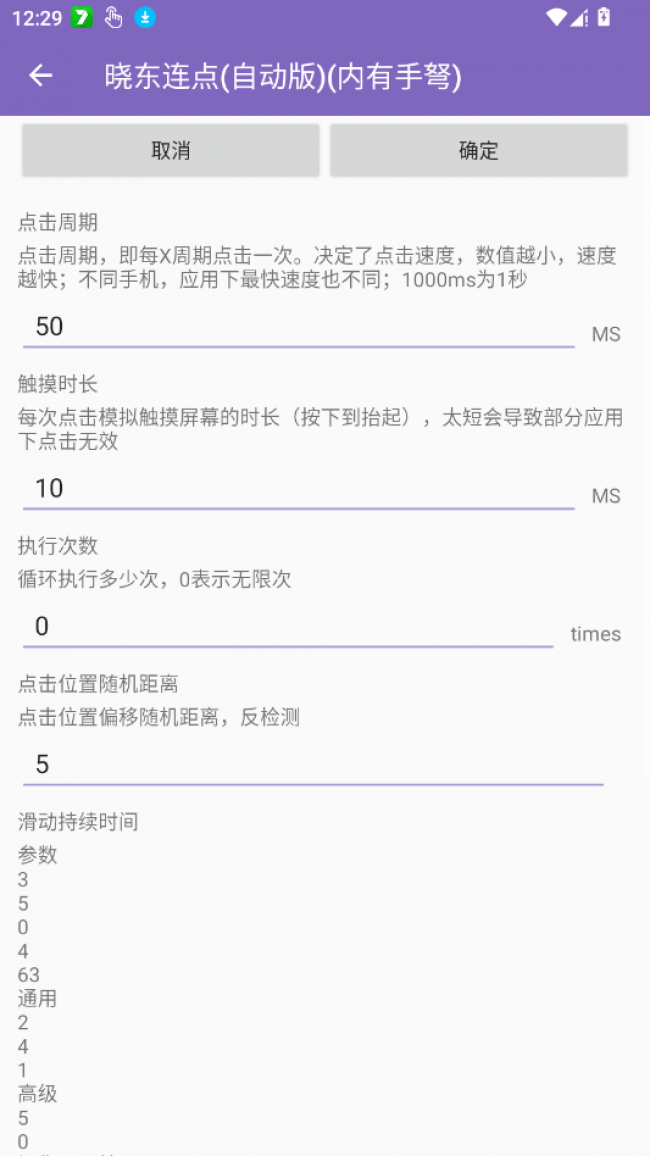Focus the 触摸时长 field showing 10
650x1156 pixels.
(298, 488)
